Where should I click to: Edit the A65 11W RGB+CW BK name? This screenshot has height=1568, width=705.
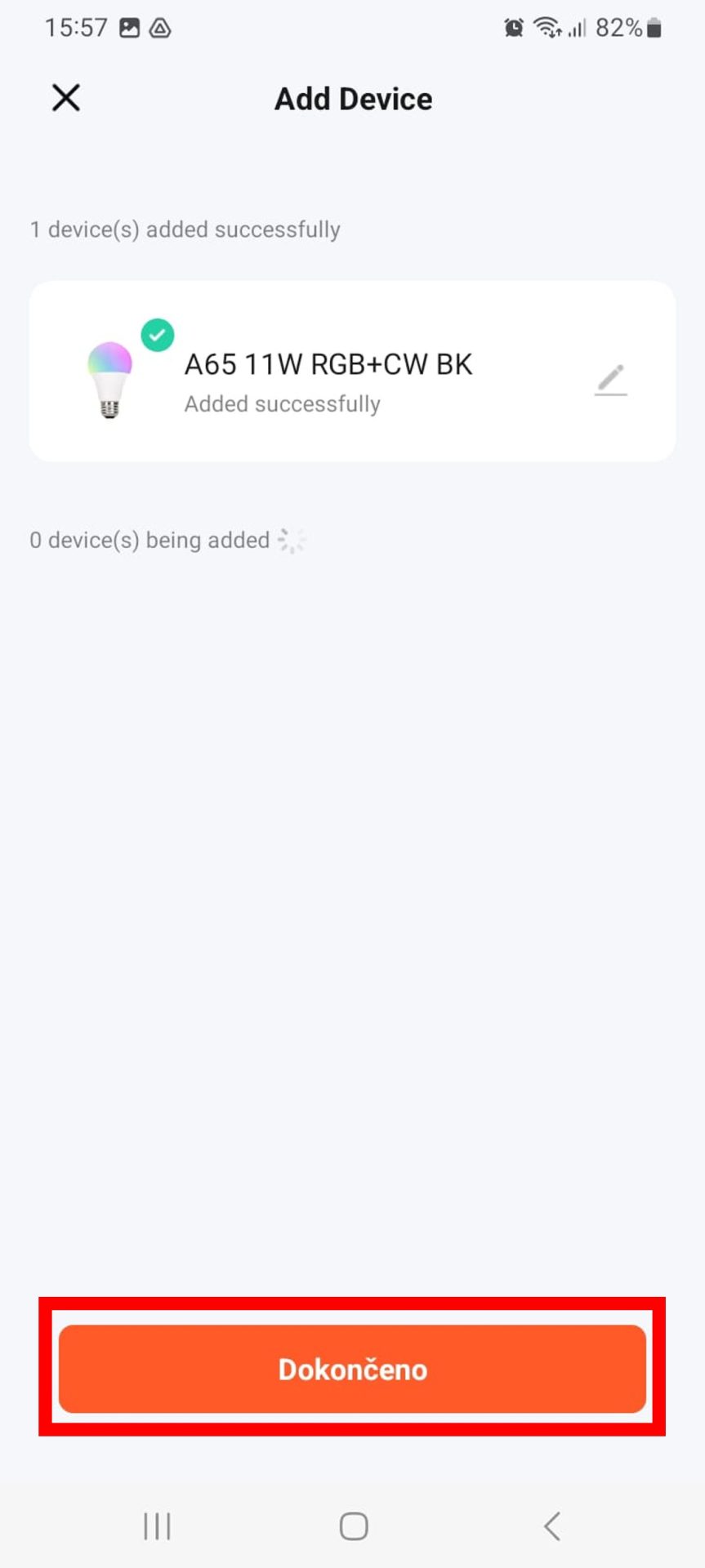tap(610, 380)
